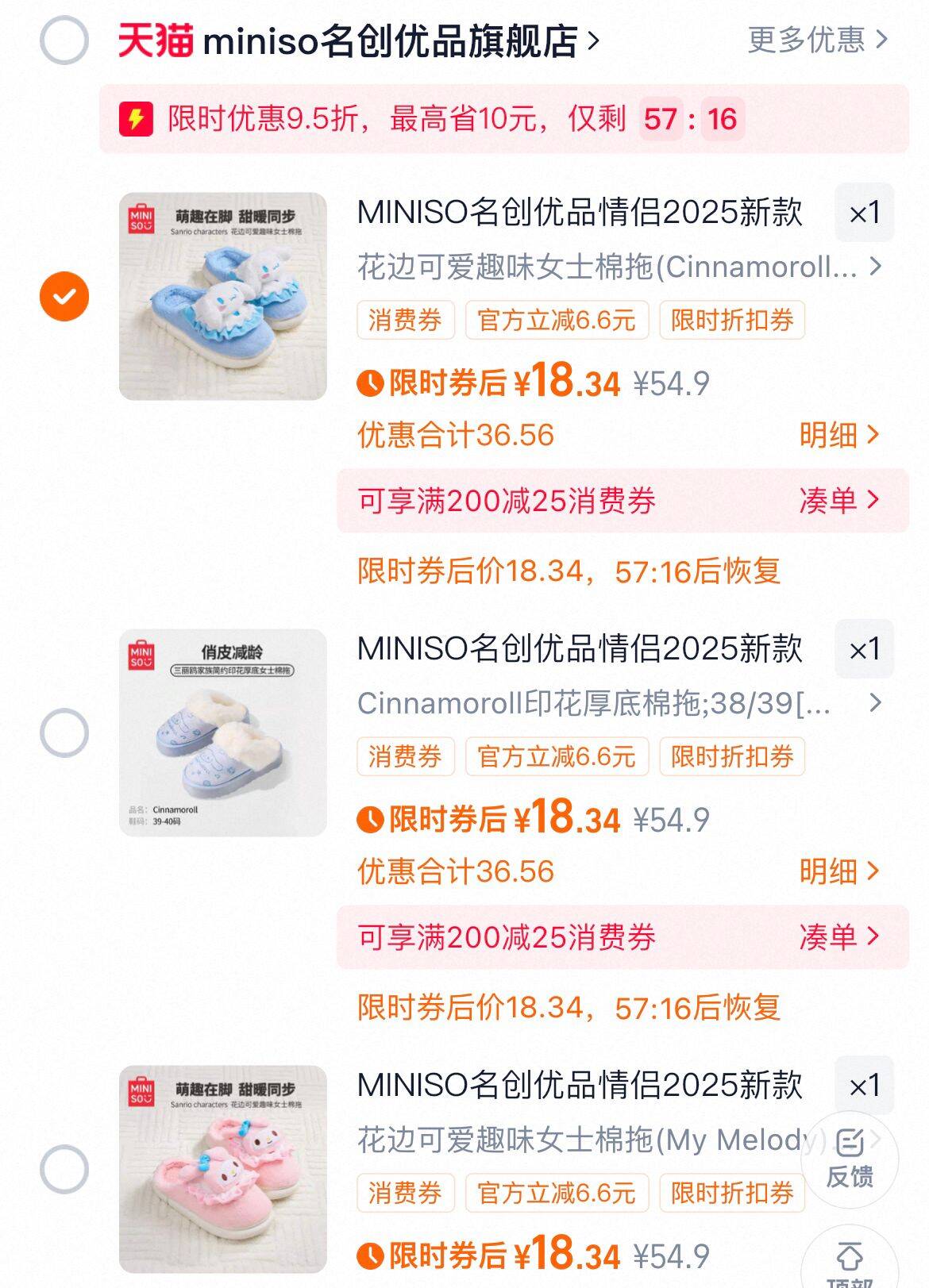Change quantity of Cinnamoroll印花厚底棉拖
This screenshot has height=1288, width=929.
coord(864,649)
